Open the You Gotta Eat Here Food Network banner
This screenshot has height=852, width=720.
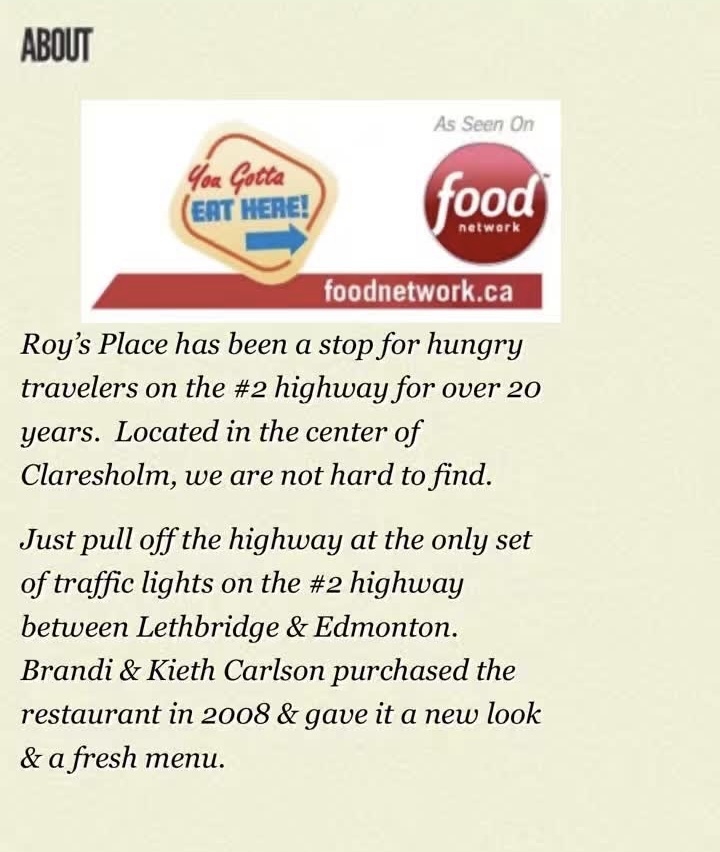320,210
